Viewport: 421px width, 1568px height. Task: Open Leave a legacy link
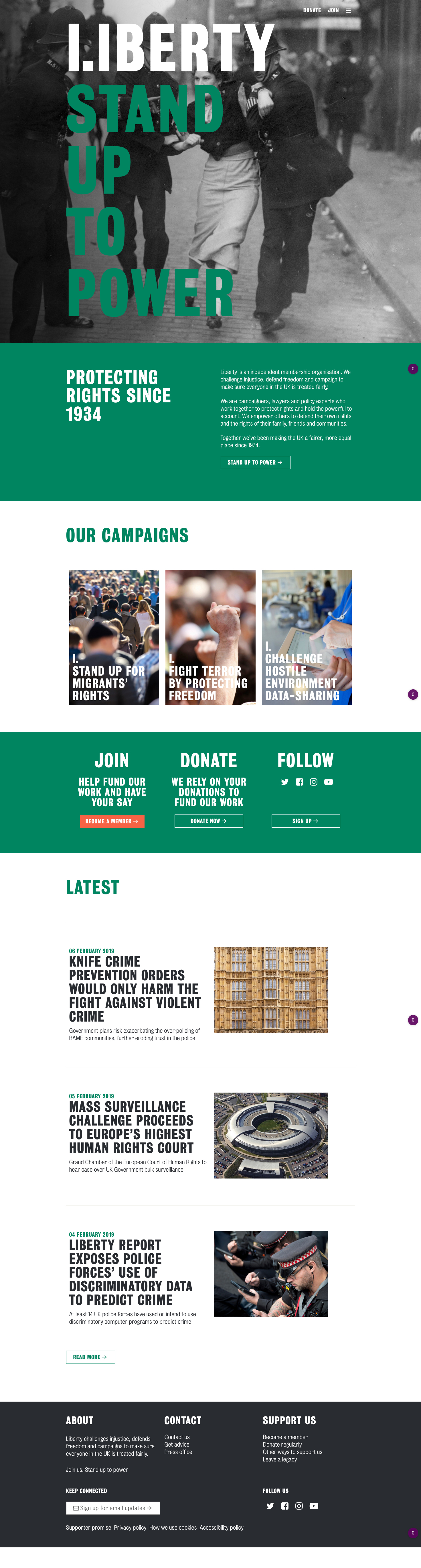tap(279, 1459)
